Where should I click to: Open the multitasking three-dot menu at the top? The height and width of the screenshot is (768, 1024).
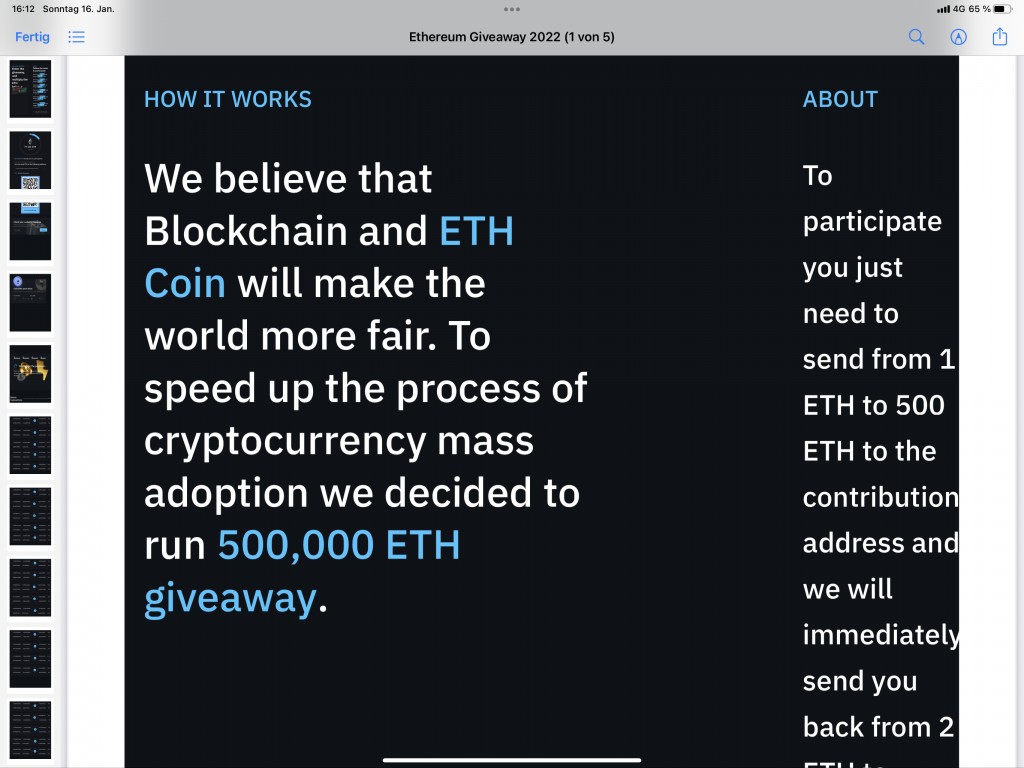[x=512, y=9]
